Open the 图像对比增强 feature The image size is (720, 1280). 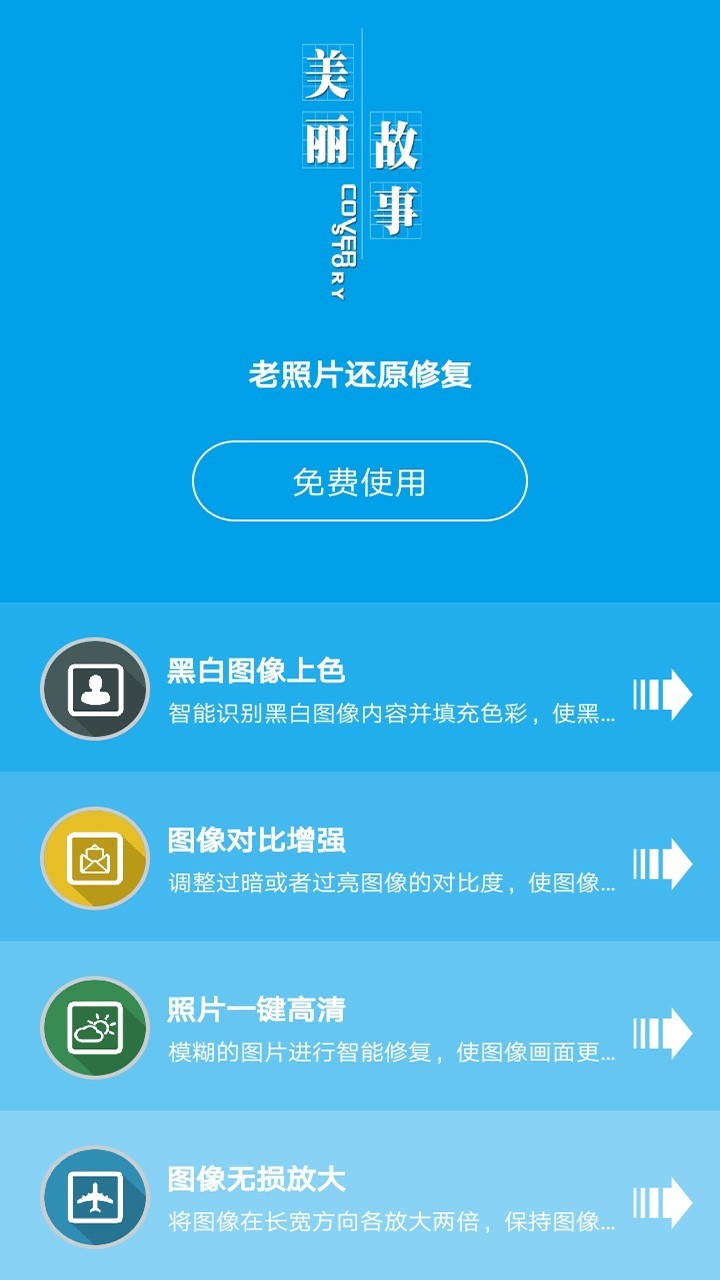pos(360,857)
